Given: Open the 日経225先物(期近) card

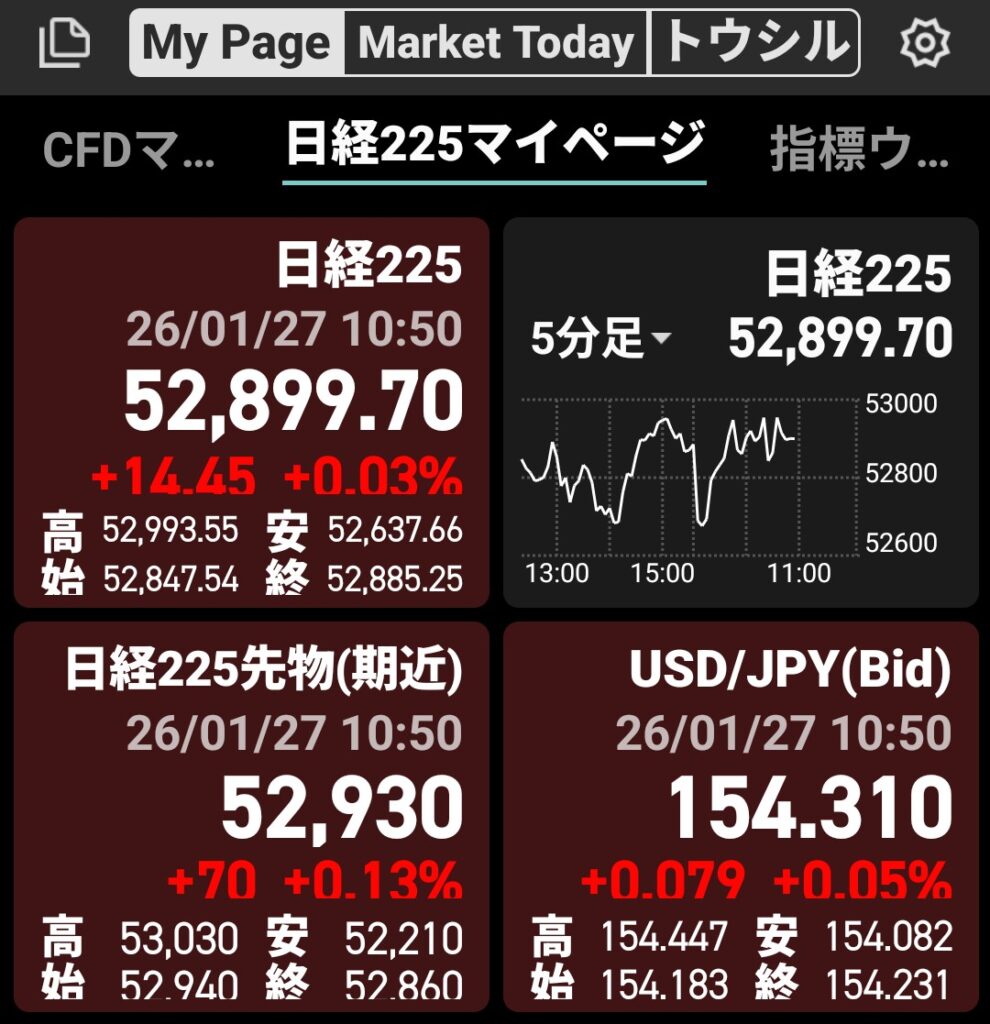Looking at the screenshot, I should click(x=251, y=815).
